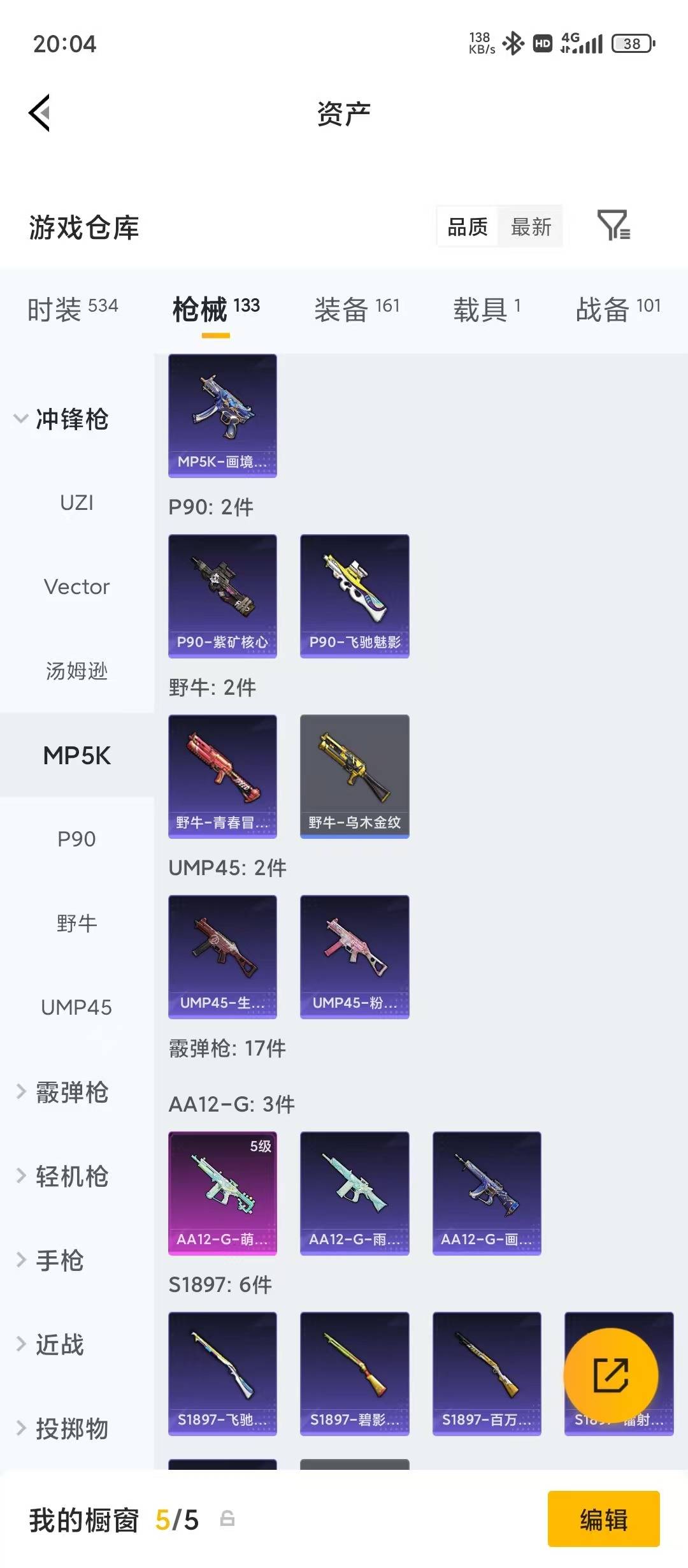Select UZI in the left sidebar
The width and height of the screenshot is (688, 1568).
[78, 503]
